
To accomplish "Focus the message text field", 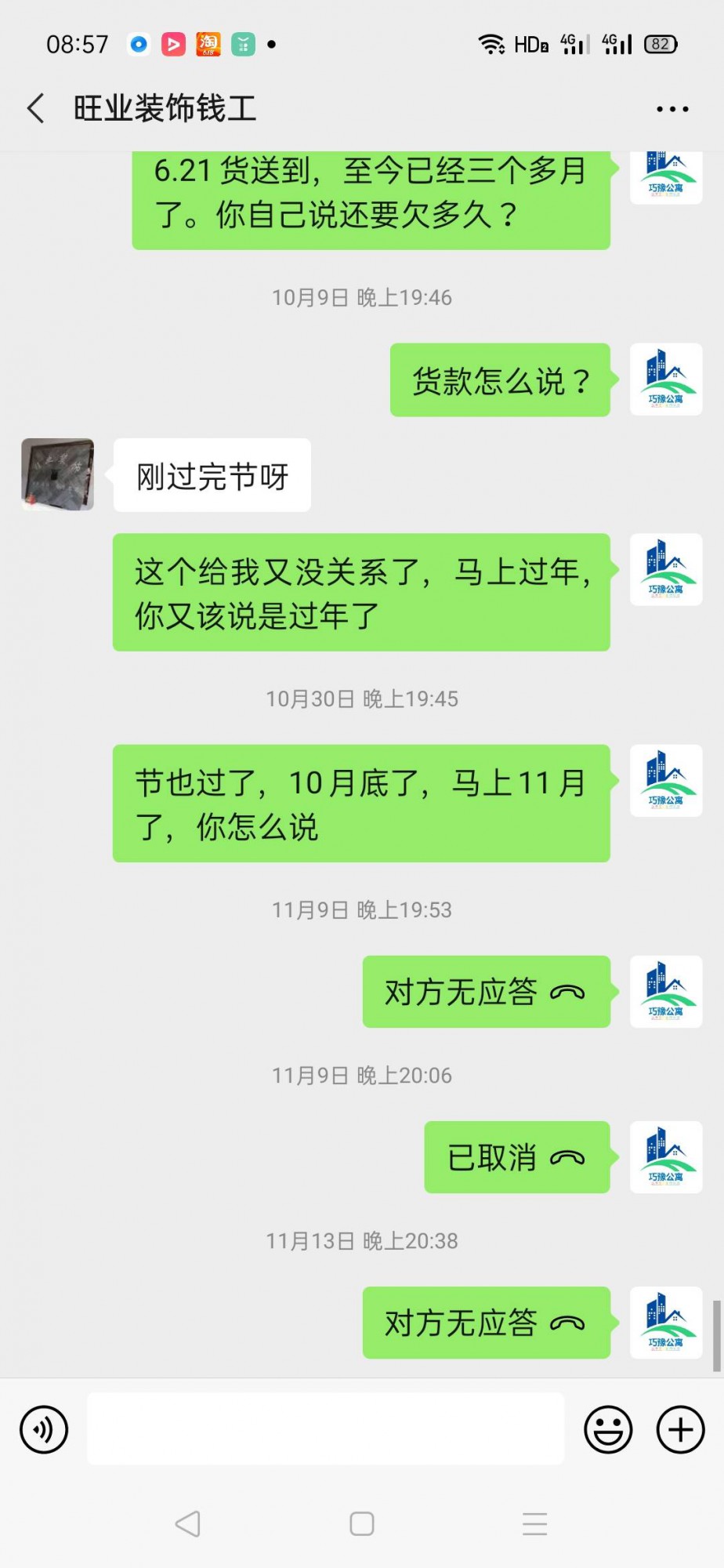I will (x=325, y=1428).
